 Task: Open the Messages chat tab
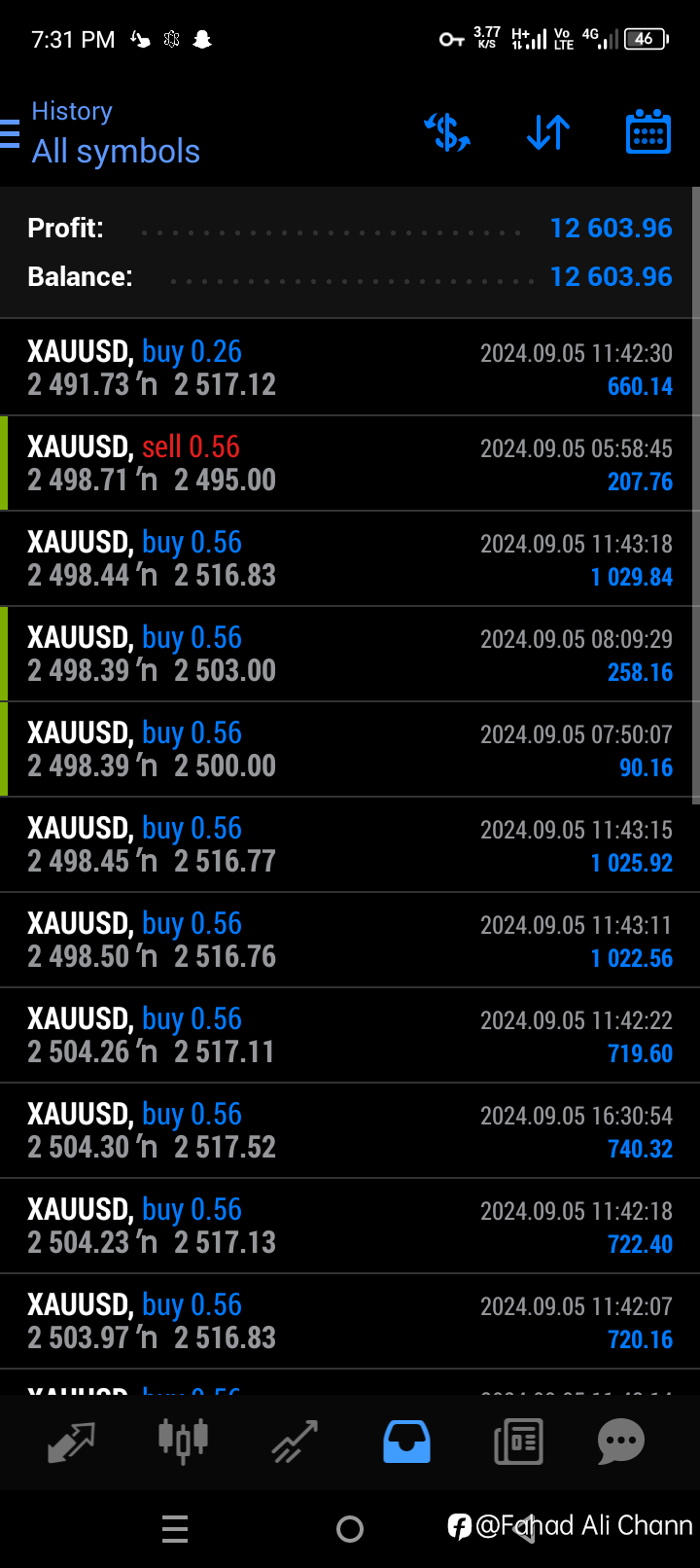(x=621, y=1442)
